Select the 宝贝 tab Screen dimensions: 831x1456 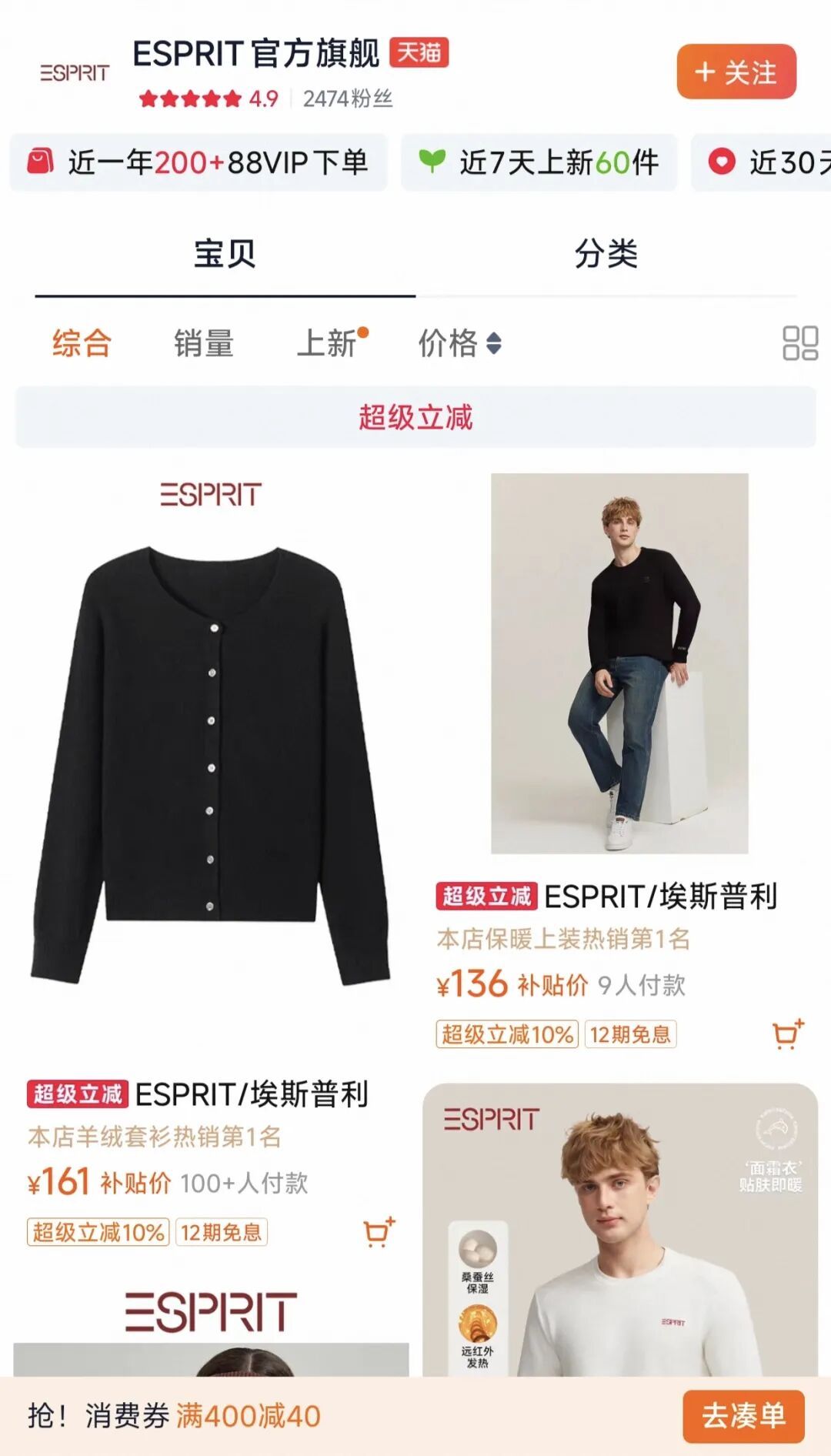225,254
